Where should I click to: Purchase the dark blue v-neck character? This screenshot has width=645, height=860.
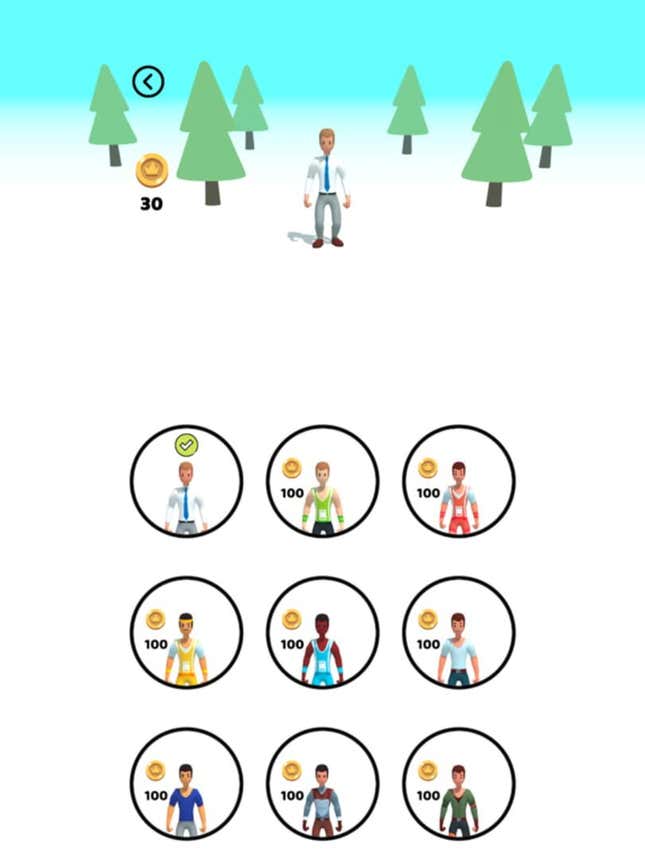186,783
